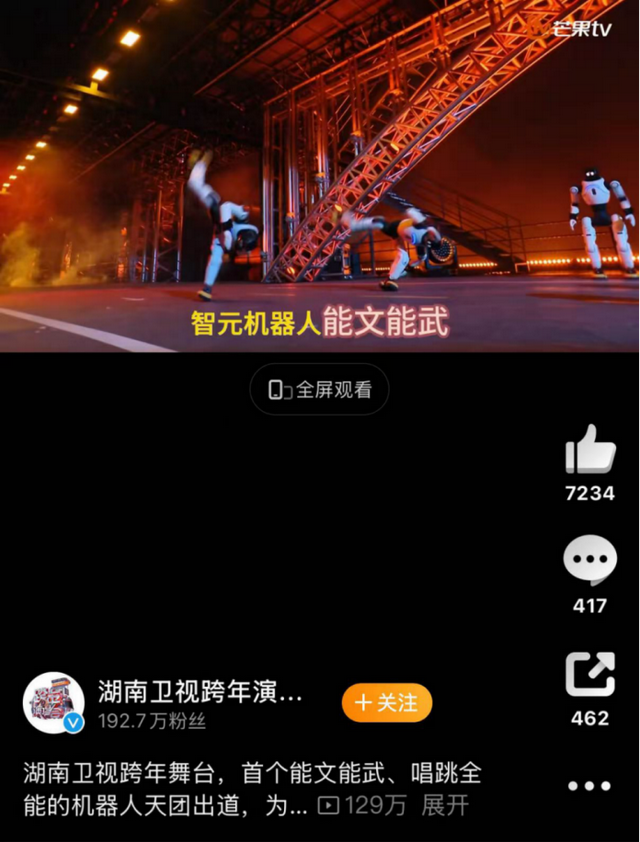Image resolution: width=640 pixels, height=842 pixels.
Task: Open the three-dot more options menu
Action: click(x=590, y=785)
